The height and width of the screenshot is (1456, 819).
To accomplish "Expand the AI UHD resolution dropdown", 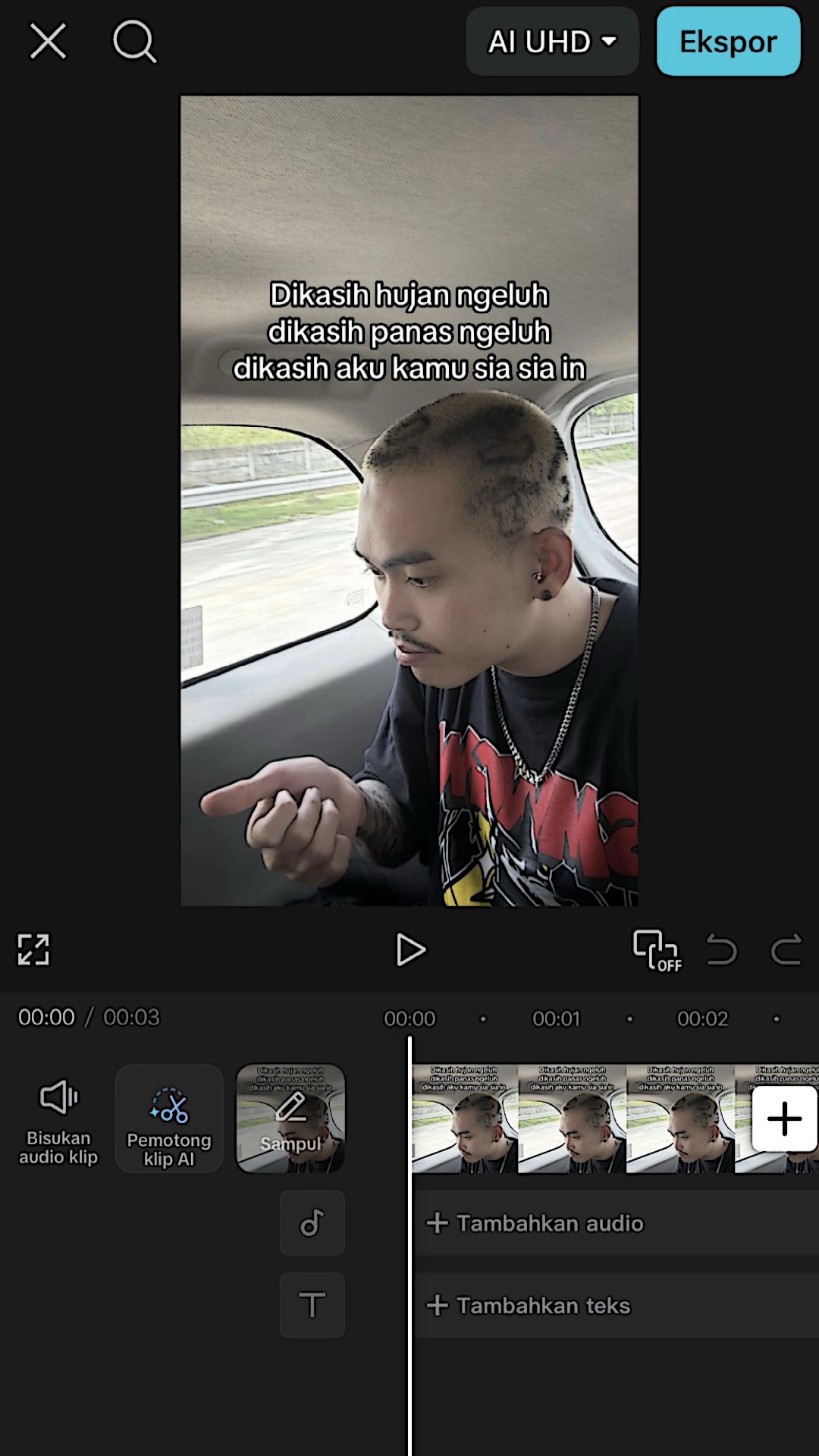I will (x=552, y=42).
